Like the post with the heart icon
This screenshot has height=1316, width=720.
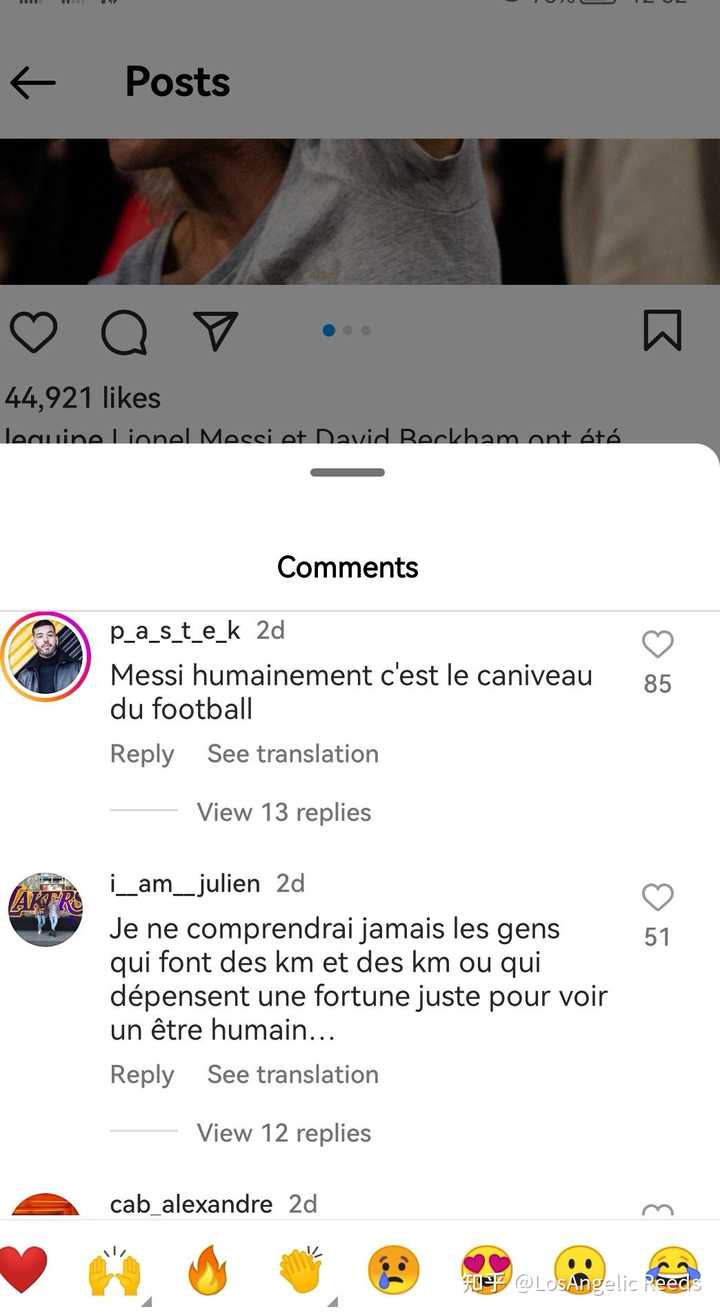[x=33, y=331]
